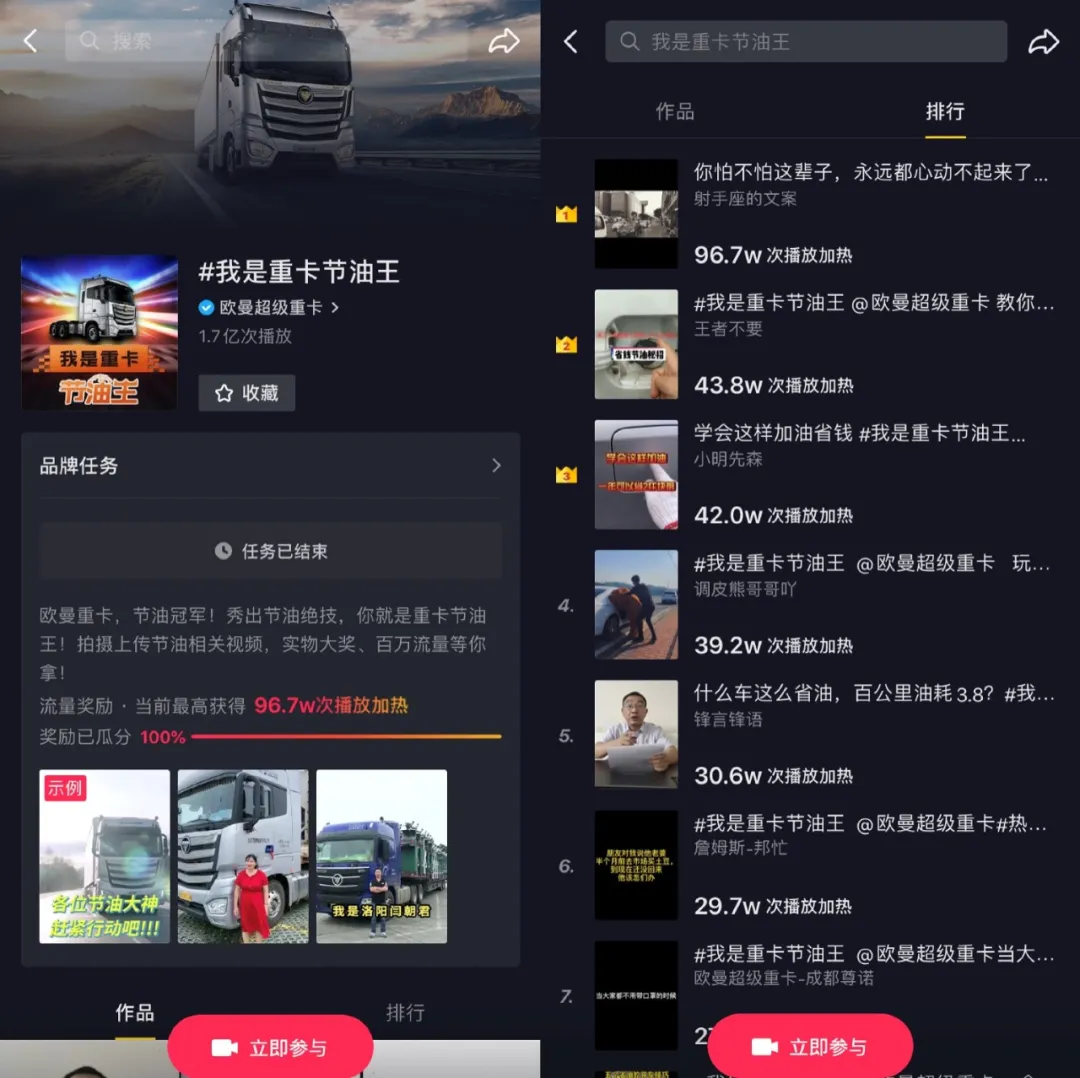Open the search box reading 我是重卡节油王
1080x1078 pixels.
(805, 42)
